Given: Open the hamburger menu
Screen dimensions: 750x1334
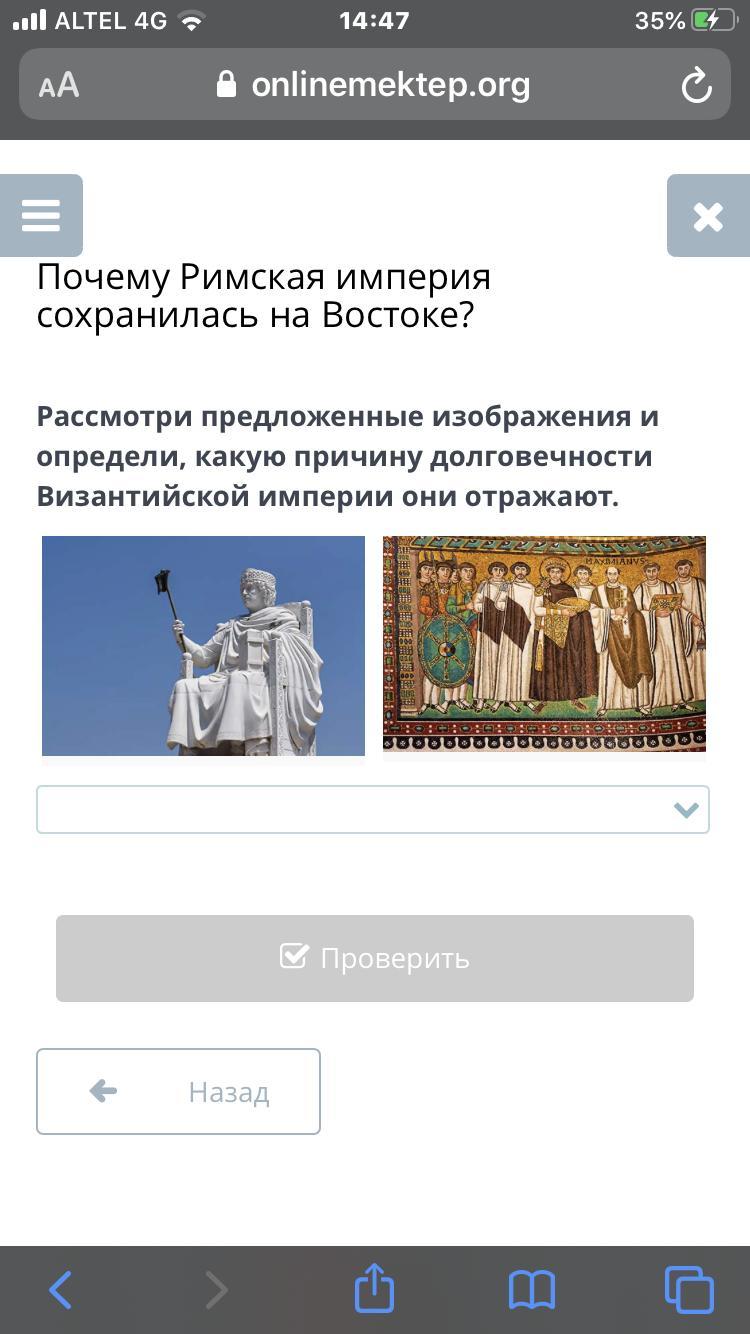Looking at the screenshot, I should pyautogui.click(x=41, y=215).
